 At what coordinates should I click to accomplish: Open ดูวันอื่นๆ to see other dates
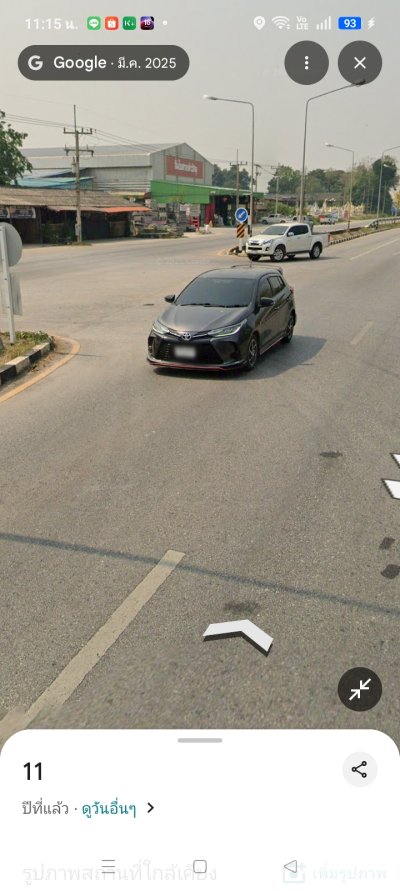(118, 808)
